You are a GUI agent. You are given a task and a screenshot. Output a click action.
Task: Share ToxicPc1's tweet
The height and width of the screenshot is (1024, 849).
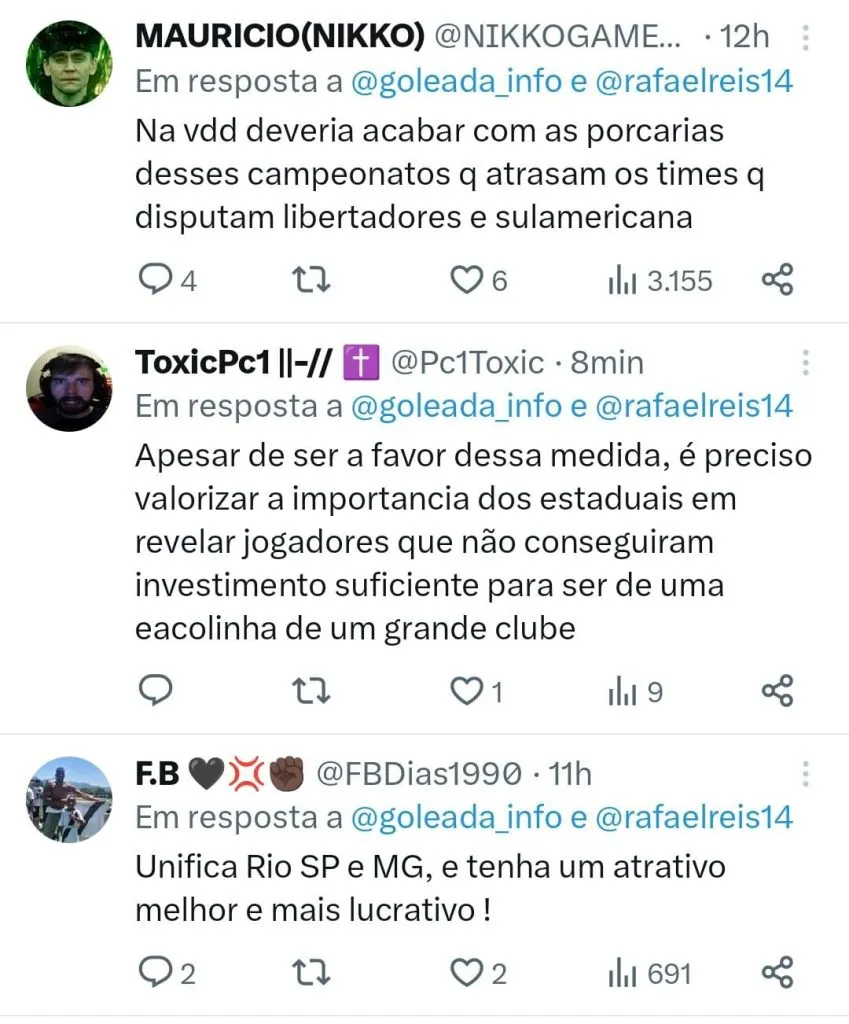tap(777, 690)
